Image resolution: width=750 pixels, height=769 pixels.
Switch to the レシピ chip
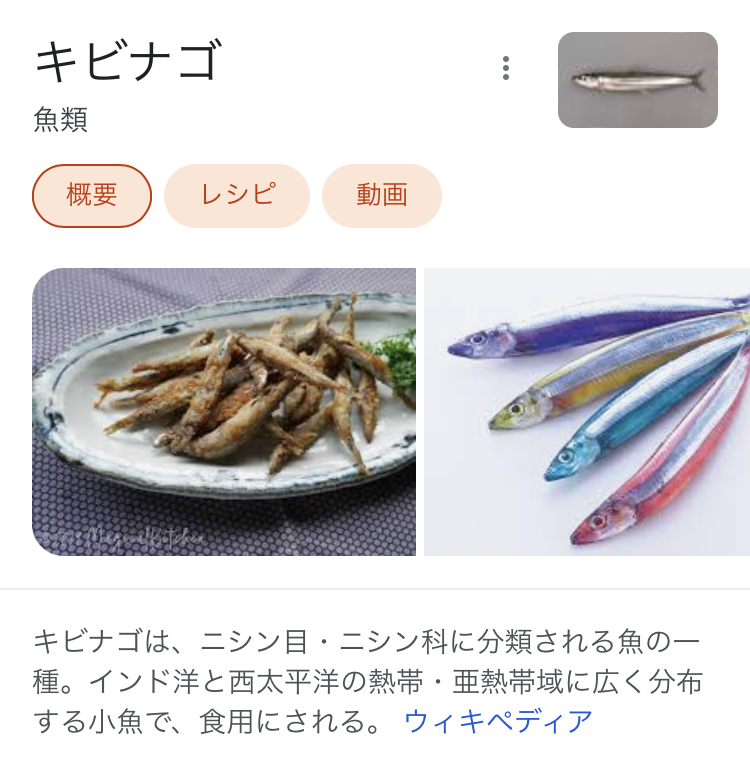point(237,196)
